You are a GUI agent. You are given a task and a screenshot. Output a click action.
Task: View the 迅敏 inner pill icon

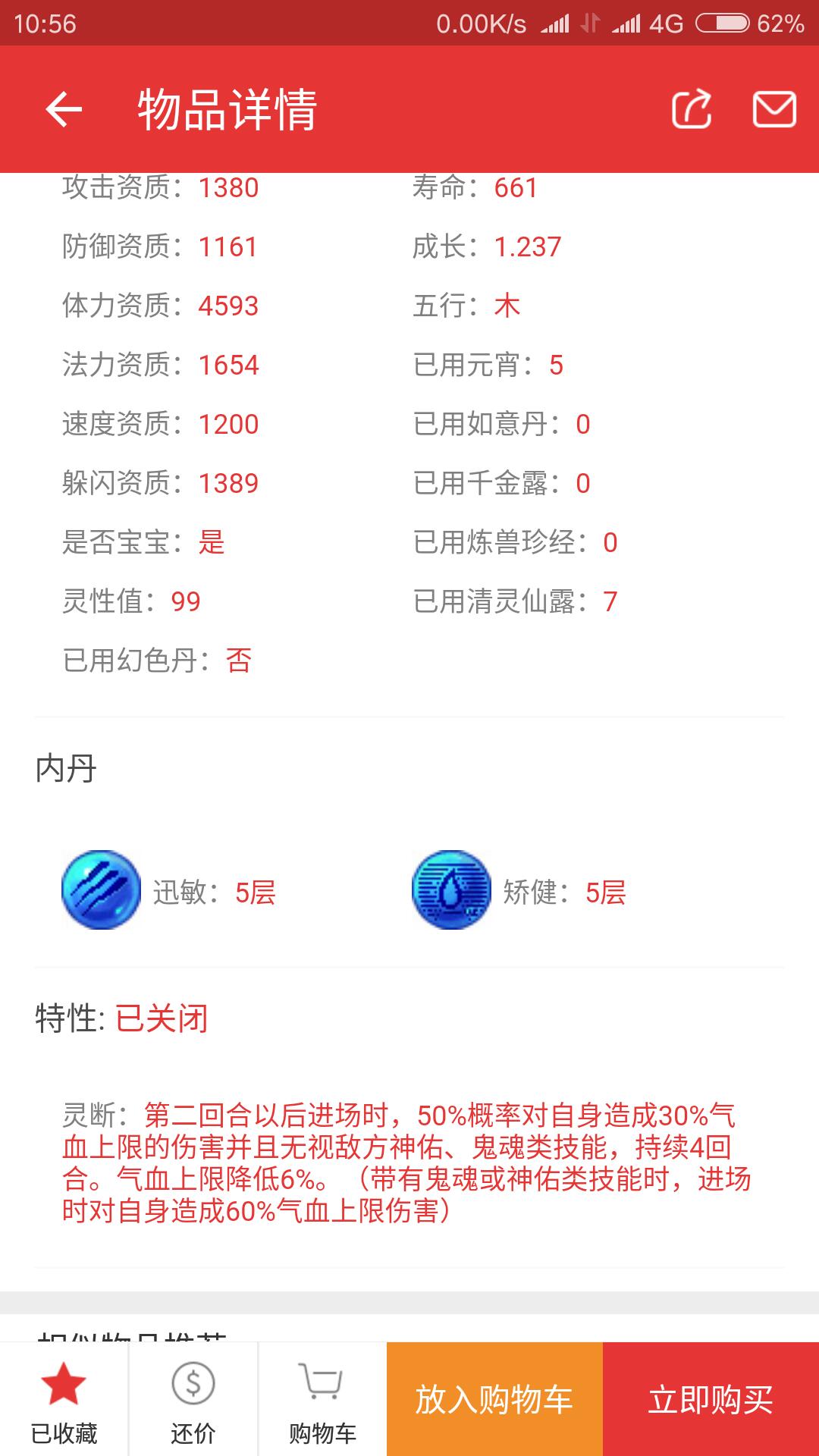(101, 890)
